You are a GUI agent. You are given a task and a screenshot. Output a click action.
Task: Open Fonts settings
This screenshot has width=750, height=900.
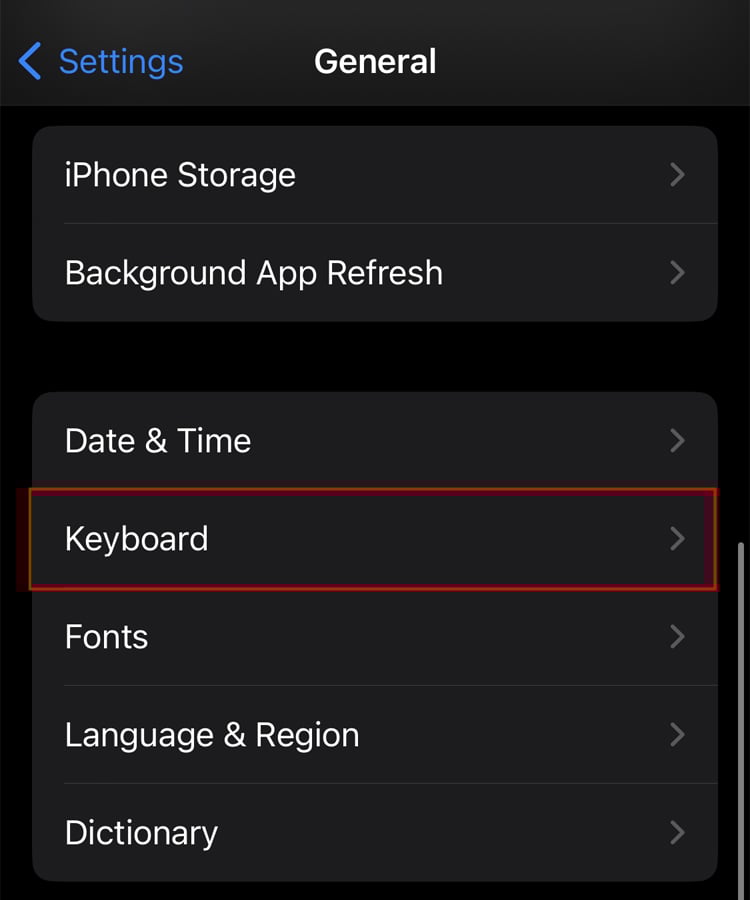pyautogui.click(x=374, y=637)
